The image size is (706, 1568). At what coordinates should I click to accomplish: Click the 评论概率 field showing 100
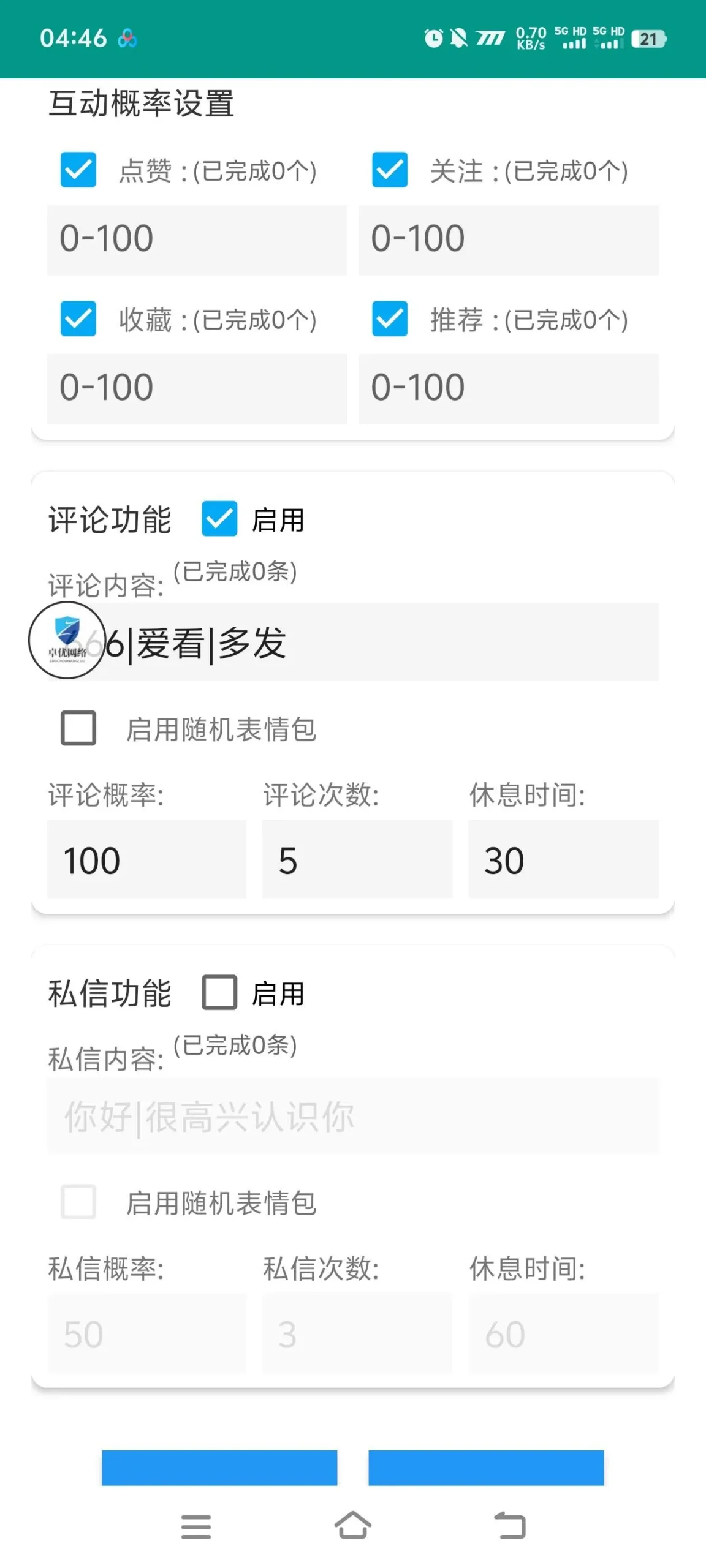pyautogui.click(x=146, y=860)
